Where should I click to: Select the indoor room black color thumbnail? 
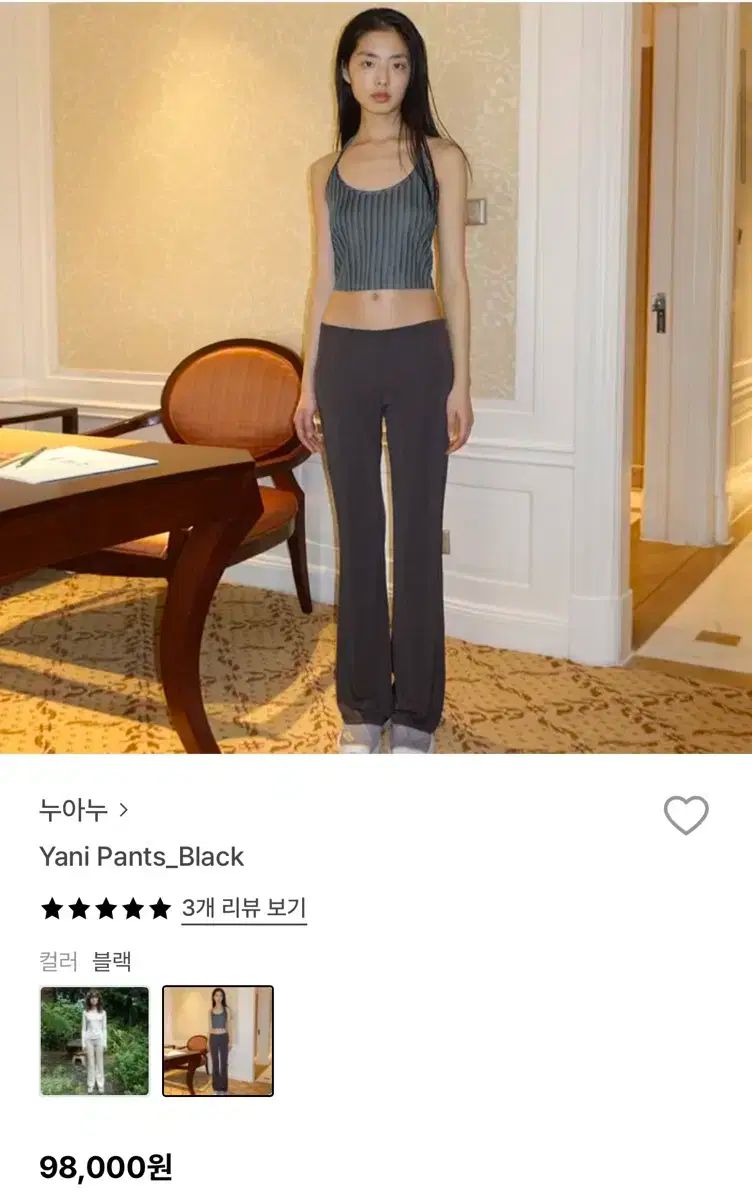tap(218, 1041)
